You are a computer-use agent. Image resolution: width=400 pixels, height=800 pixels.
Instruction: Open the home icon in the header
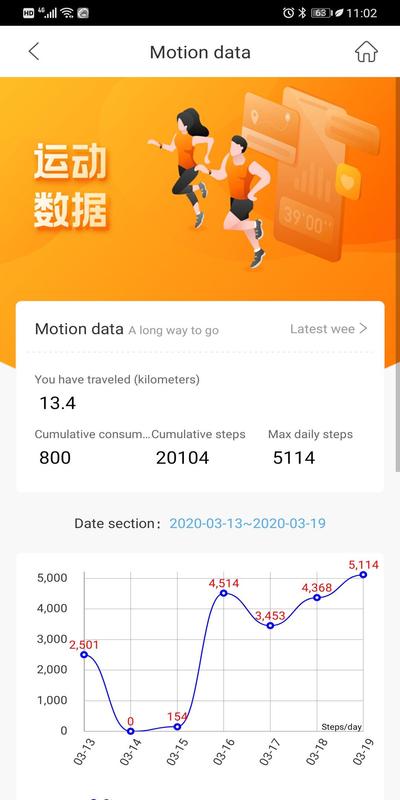click(x=366, y=52)
